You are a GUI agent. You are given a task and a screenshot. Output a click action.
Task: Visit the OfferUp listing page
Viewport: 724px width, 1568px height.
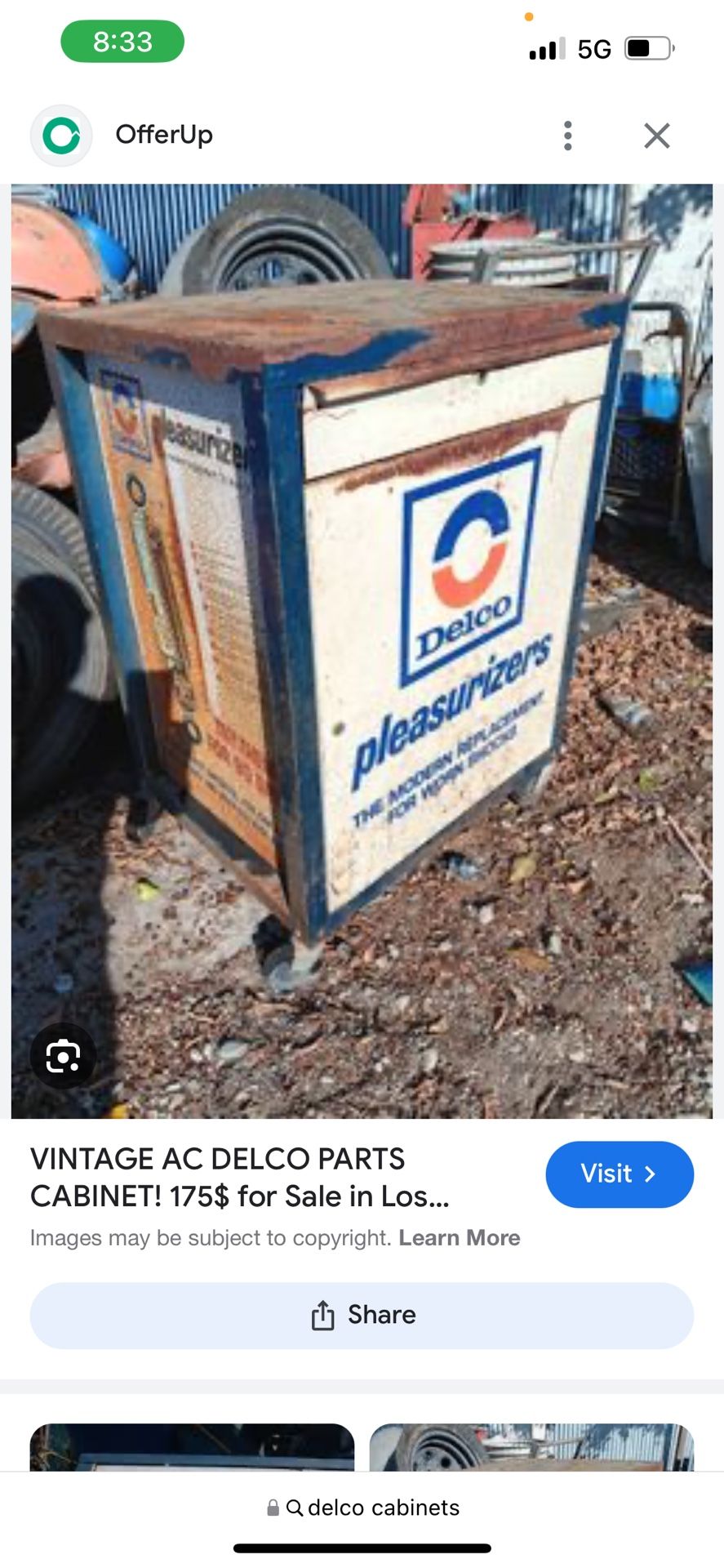(x=619, y=1174)
